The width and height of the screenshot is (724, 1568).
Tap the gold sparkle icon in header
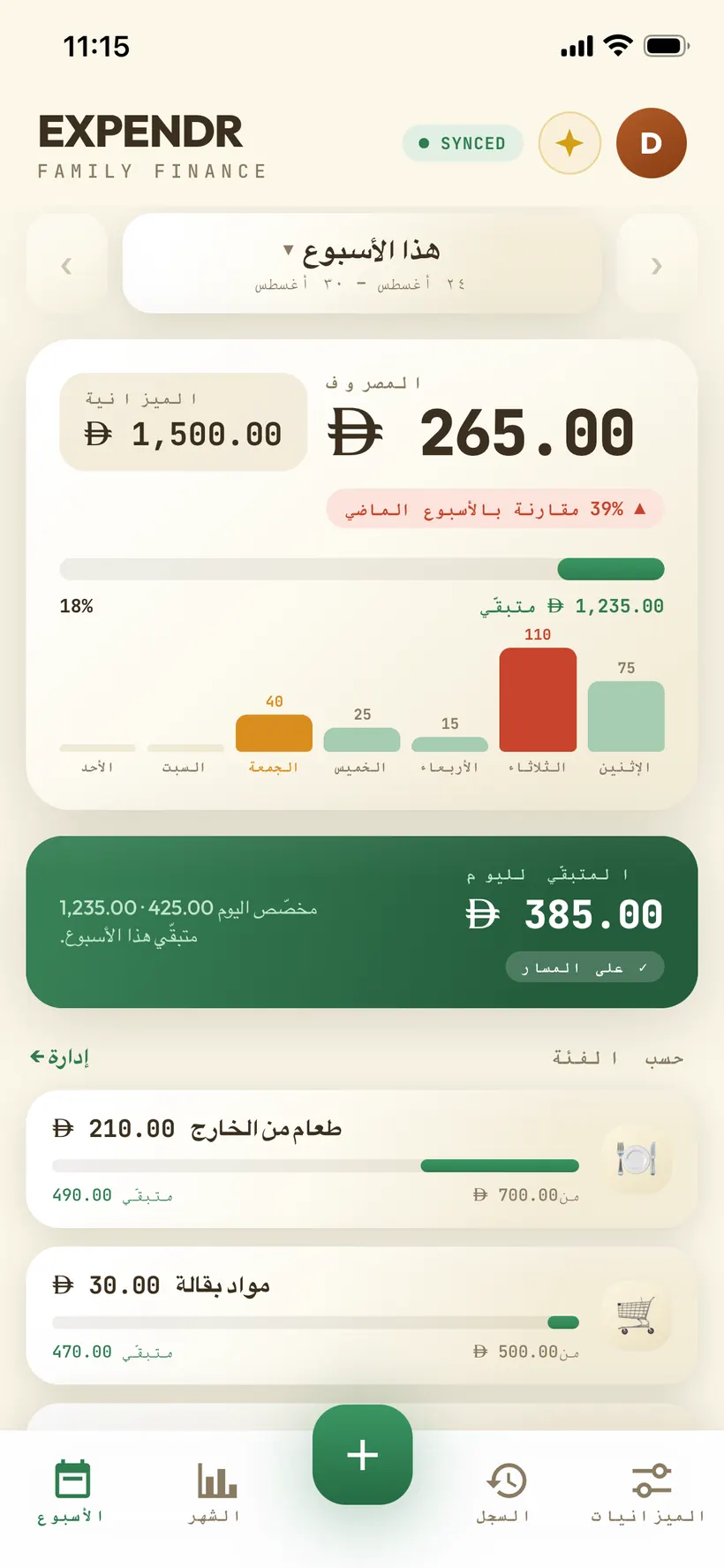569,143
